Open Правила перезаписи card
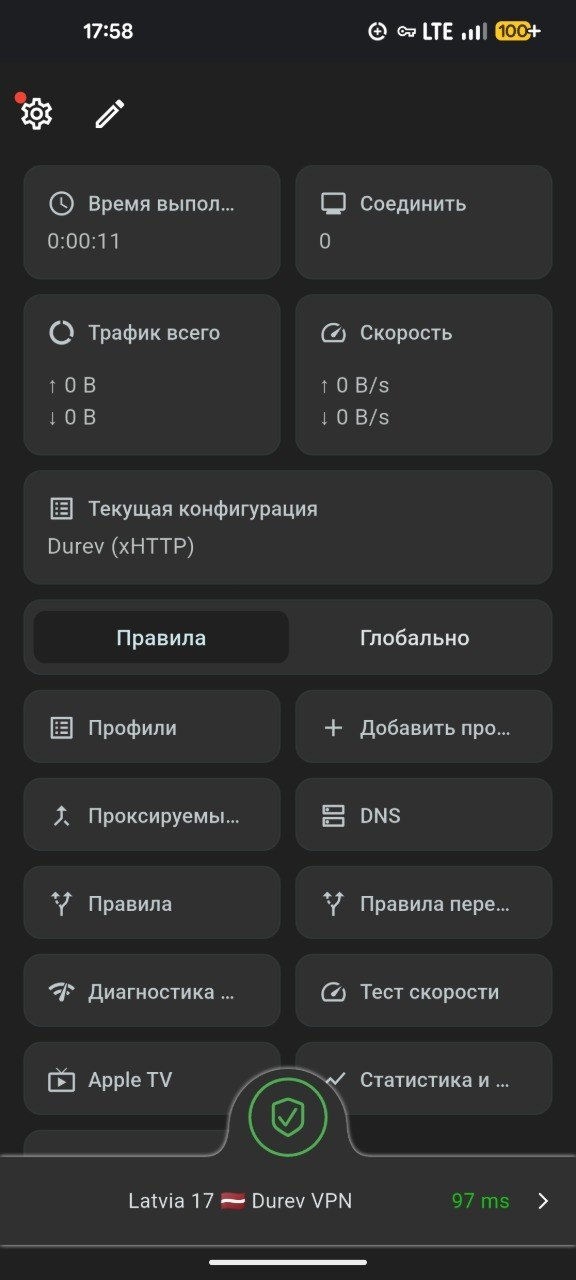 coord(424,904)
